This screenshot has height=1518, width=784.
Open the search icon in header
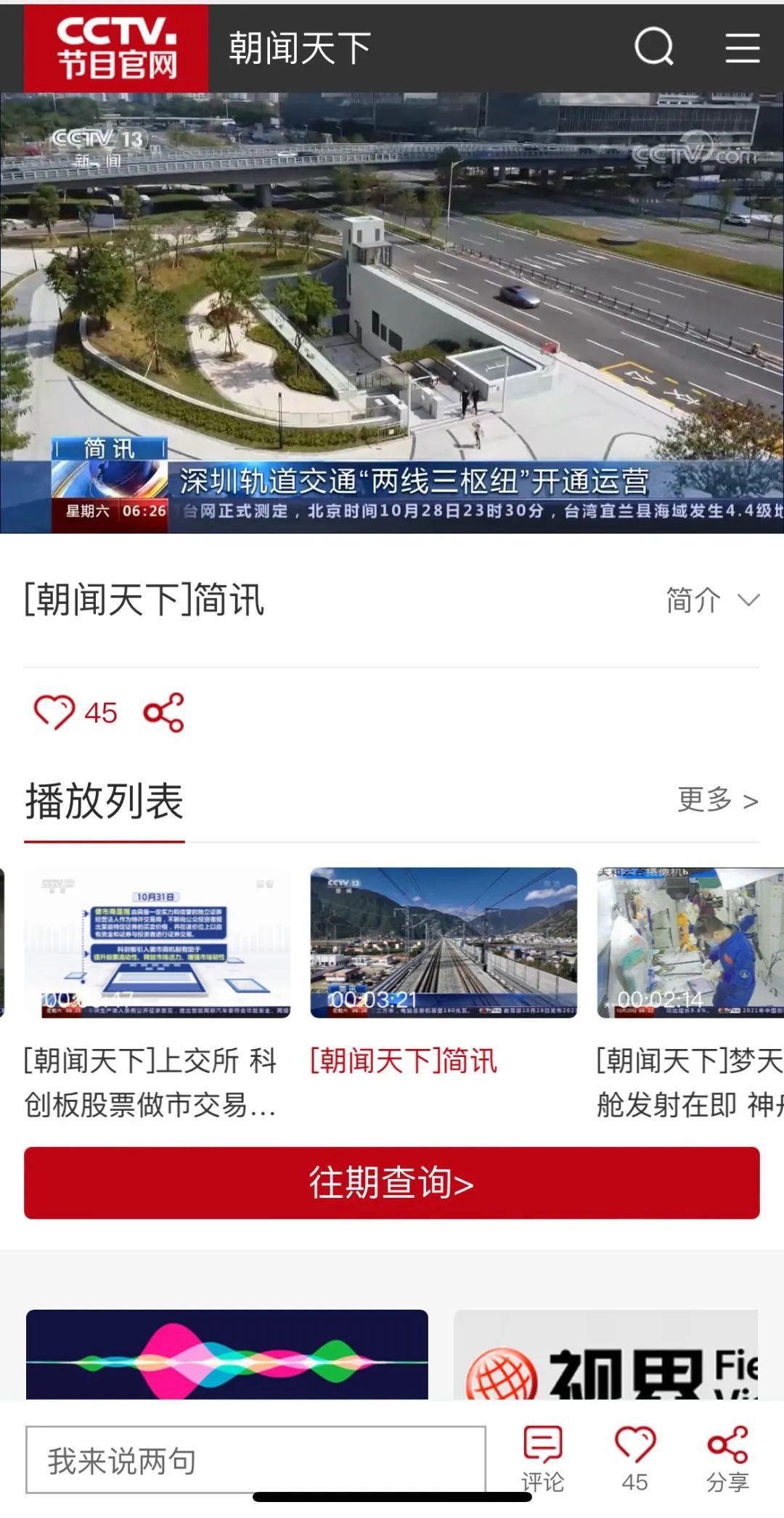pos(653,47)
